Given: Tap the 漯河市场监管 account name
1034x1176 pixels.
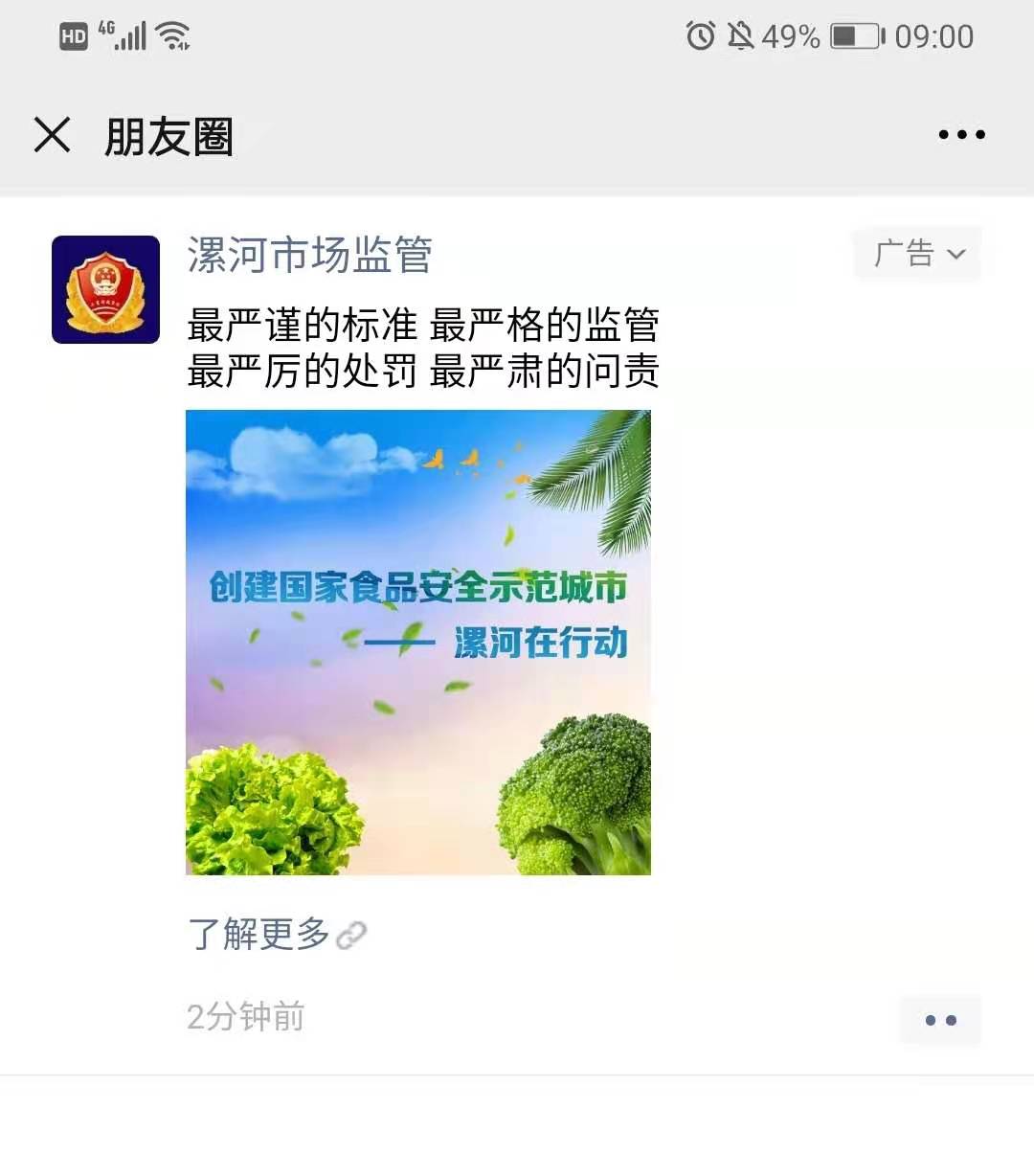Looking at the screenshot, I should pyautogui.click(x=309, y=255).
